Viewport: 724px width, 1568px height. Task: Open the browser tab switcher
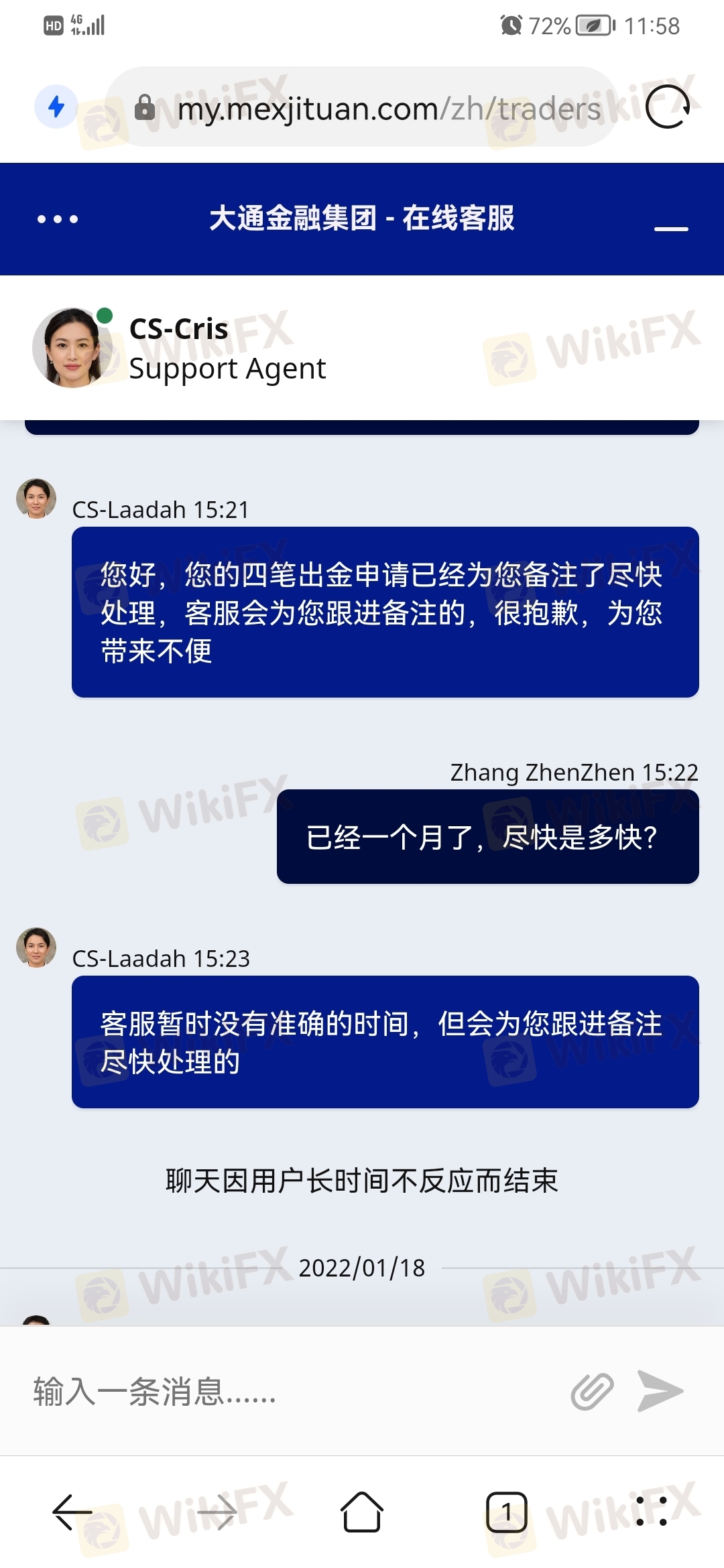507,1512
